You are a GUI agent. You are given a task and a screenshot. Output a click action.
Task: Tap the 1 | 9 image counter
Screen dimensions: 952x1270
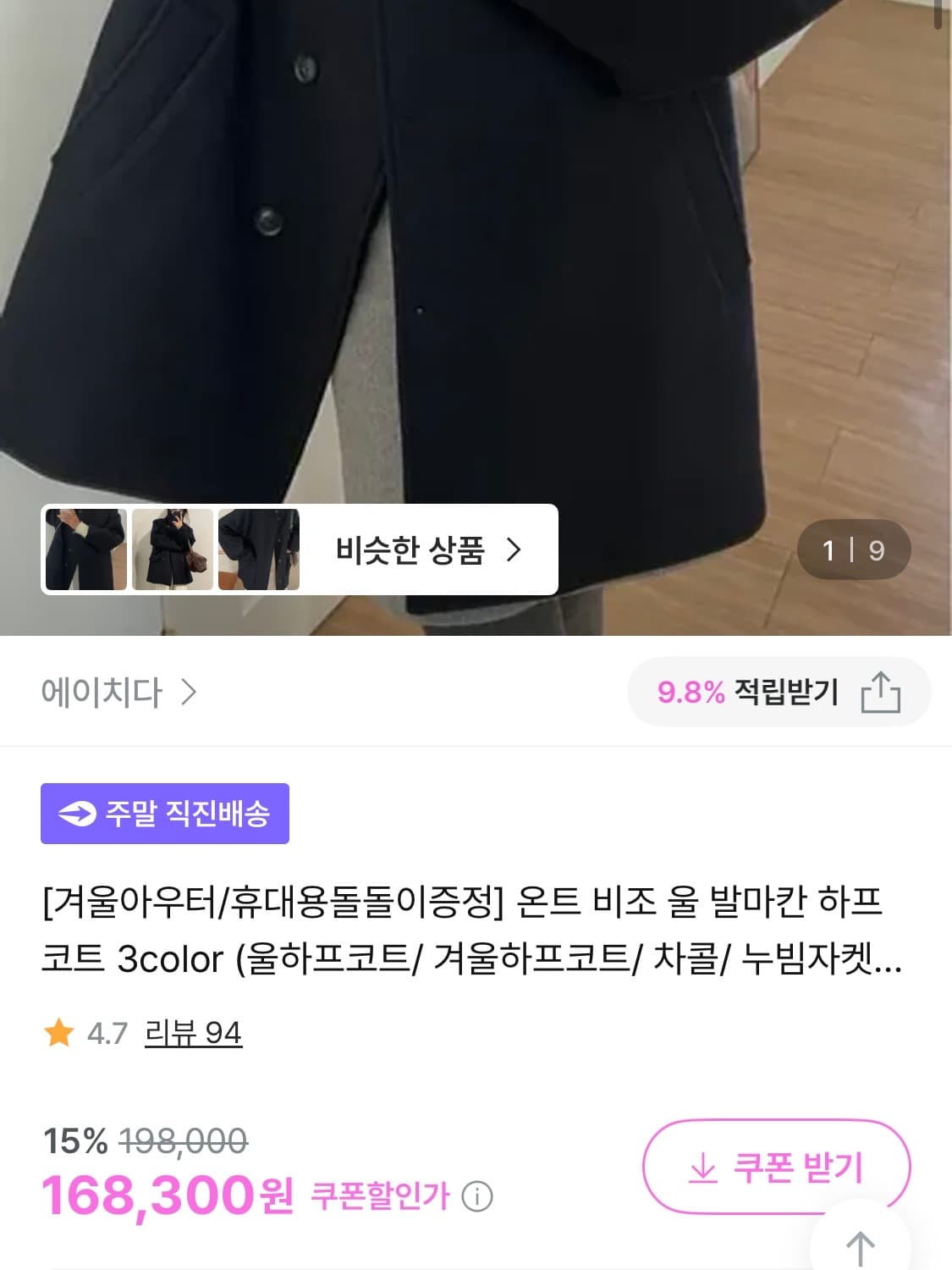click(x=854, y=550)
